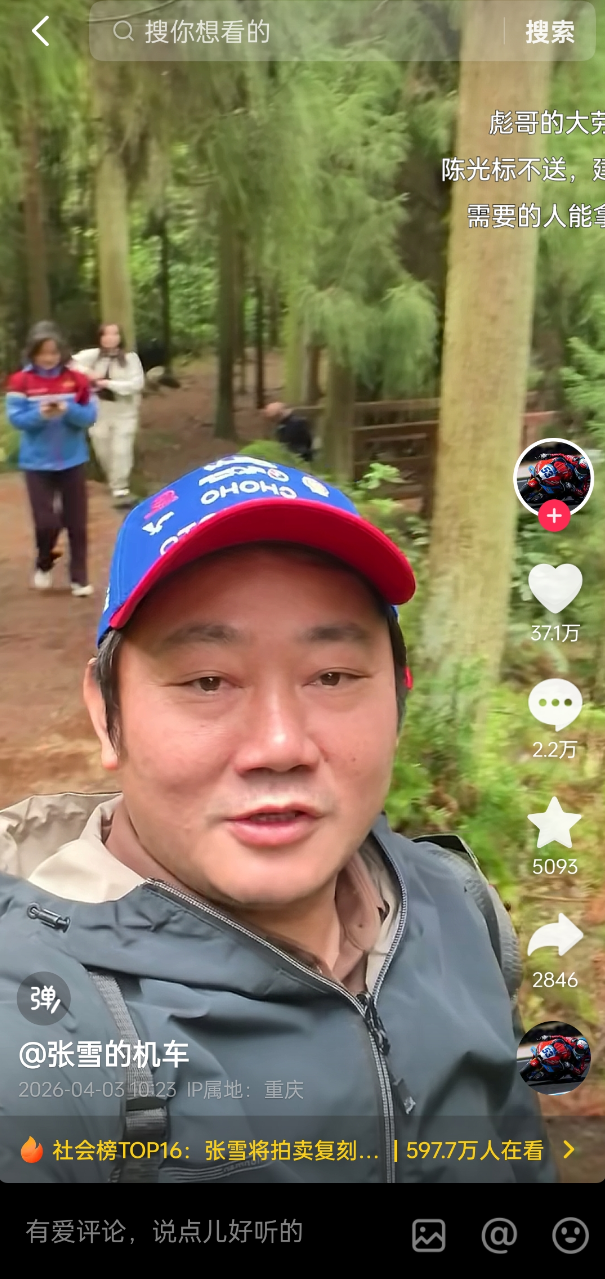Screen dimensions: 605x1279
Task: Follow the creator with the red plus
Action: coord(553,516)
